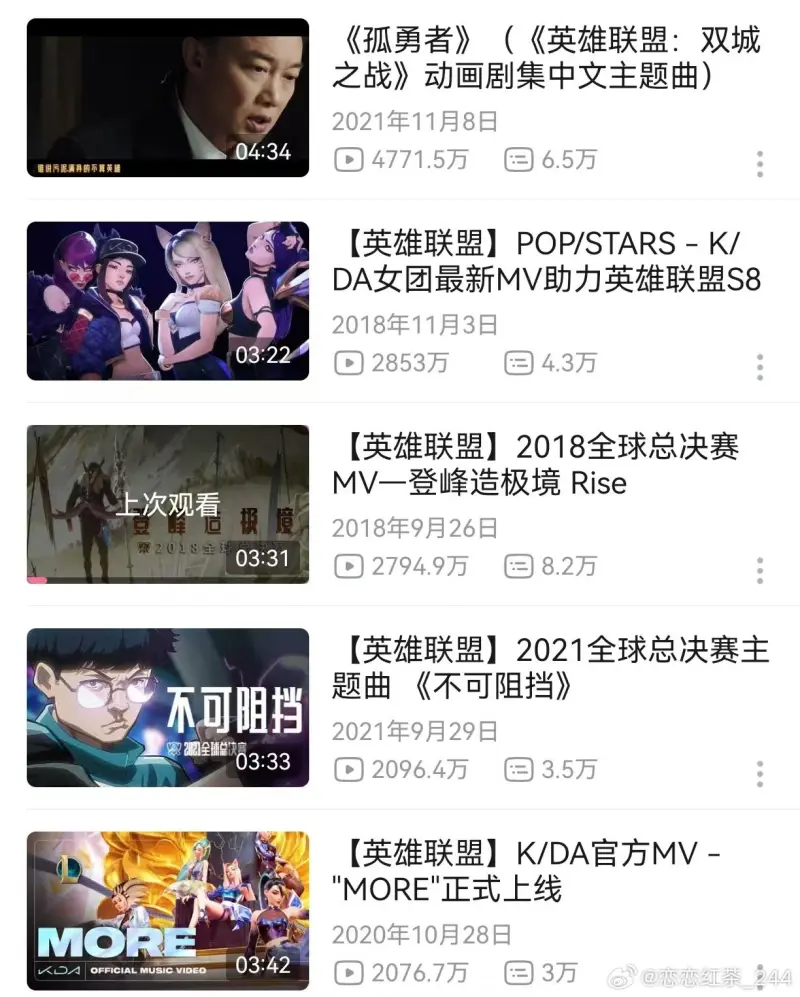800x997 pixels.
Task: Resume the 登峰造极境 Rise video
Action: 168,504
